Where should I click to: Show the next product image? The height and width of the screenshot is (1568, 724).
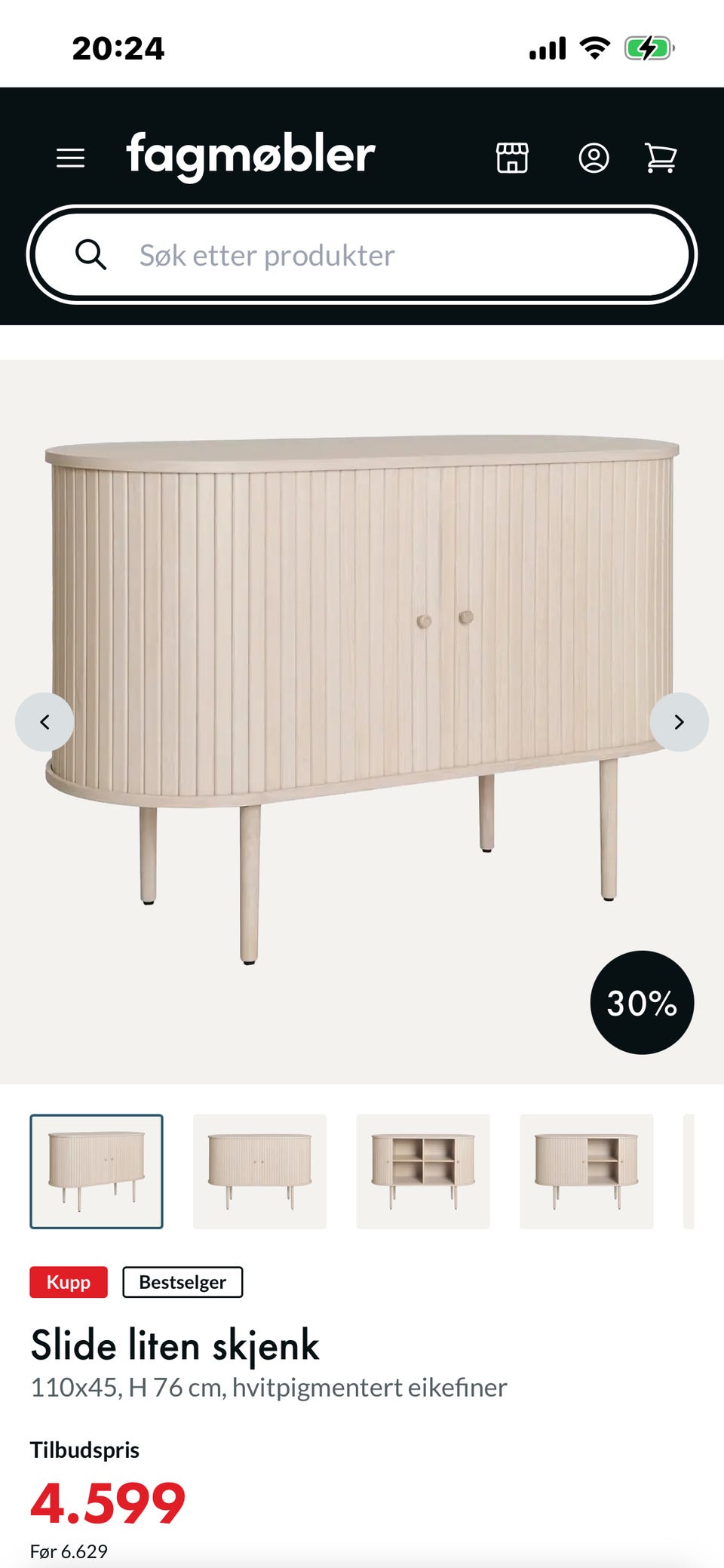tap(679, 722)
